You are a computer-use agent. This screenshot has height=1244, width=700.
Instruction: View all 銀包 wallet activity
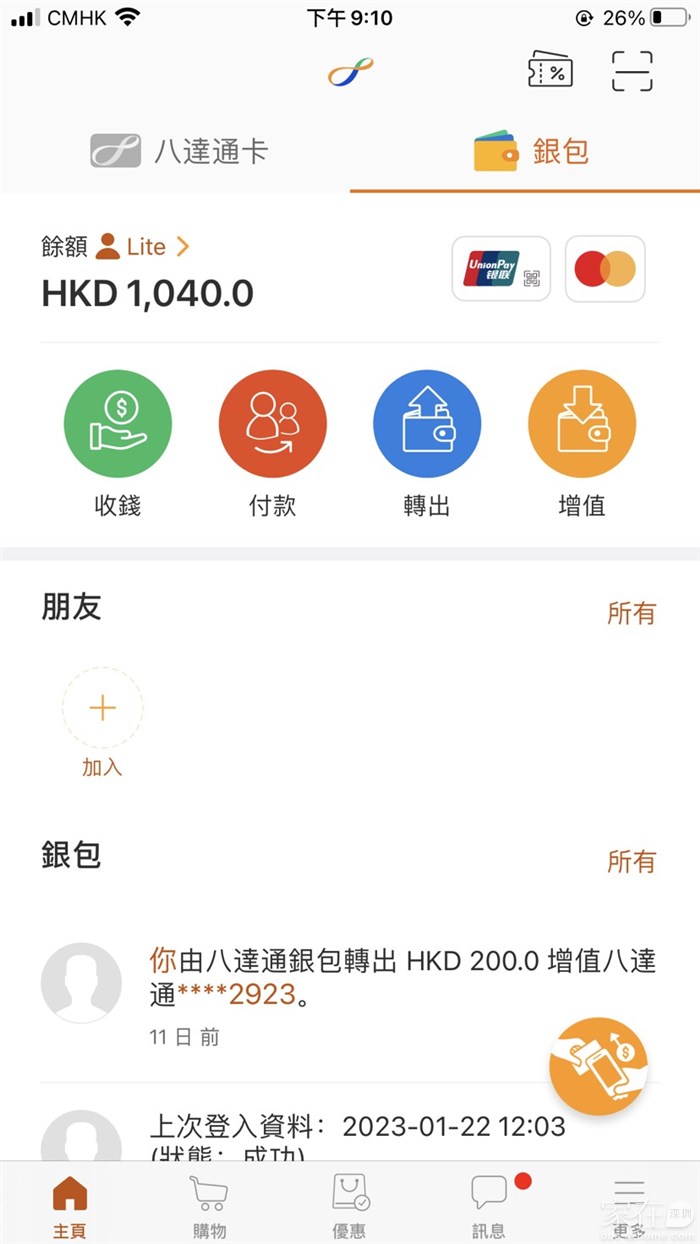pyautogui.click(x=631, y=861)
